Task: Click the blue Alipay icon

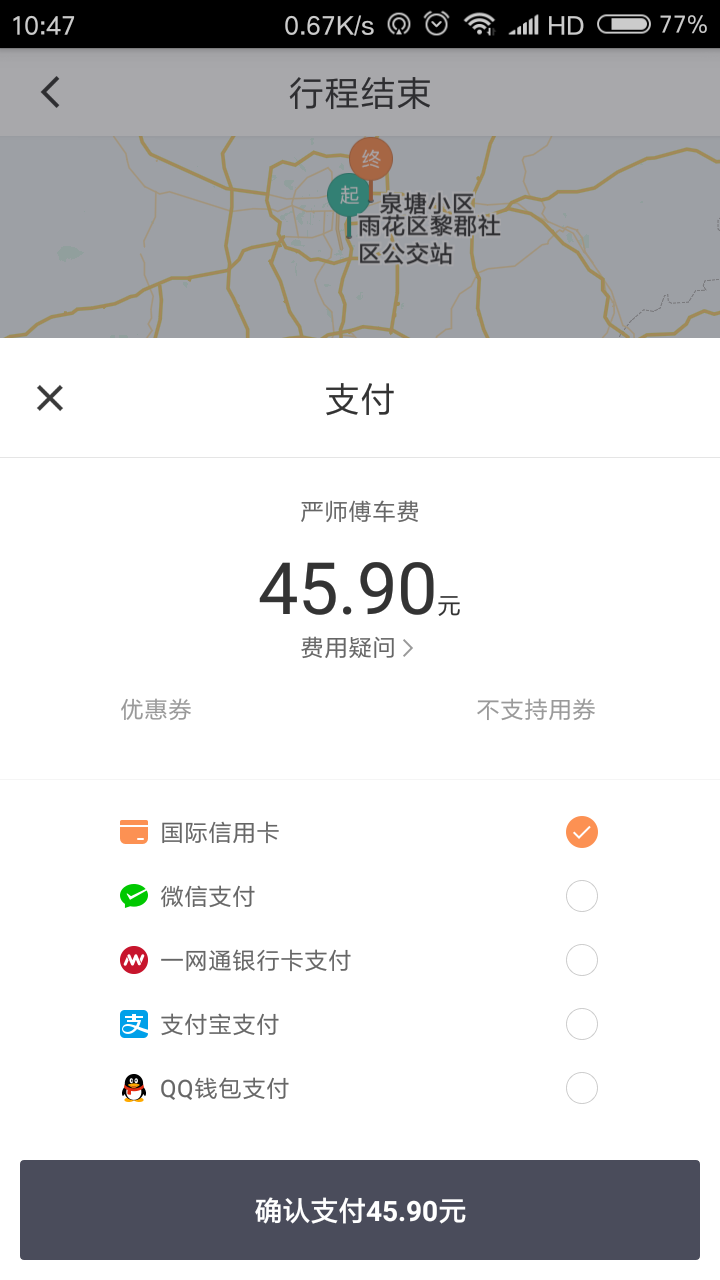Action: [x=133, y=1024]
